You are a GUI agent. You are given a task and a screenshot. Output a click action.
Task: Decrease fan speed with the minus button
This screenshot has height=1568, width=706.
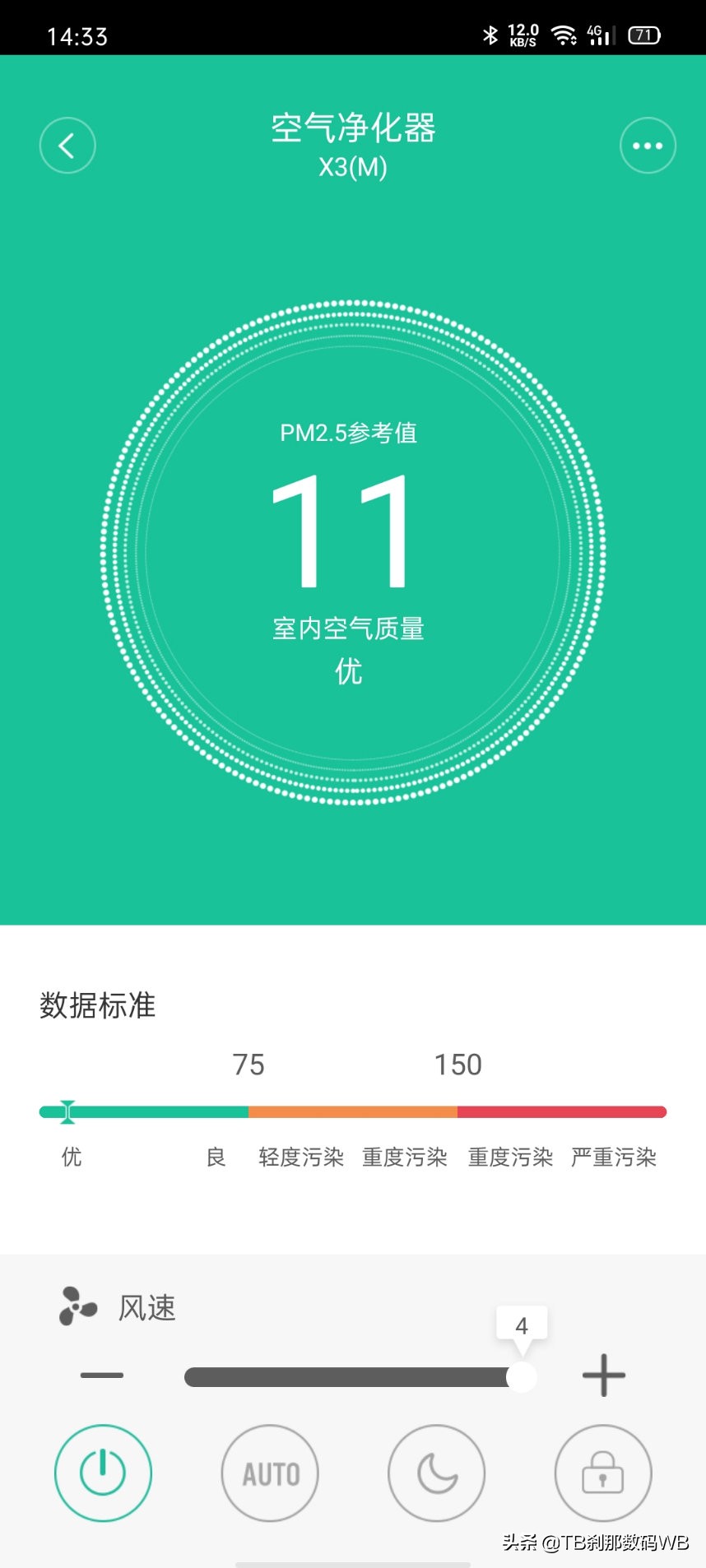coord(102,1375)
